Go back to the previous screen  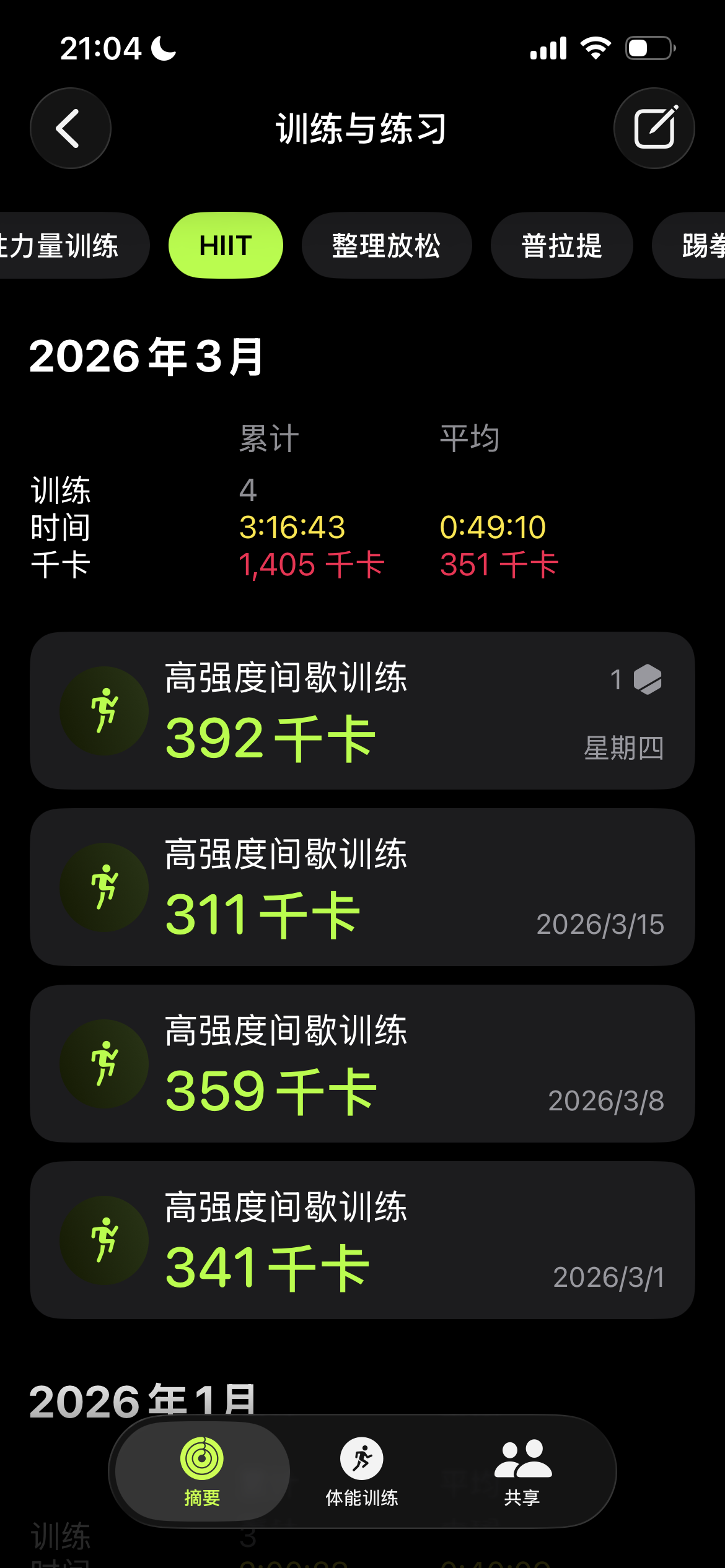pyautogui.click(x=70, y=128)
